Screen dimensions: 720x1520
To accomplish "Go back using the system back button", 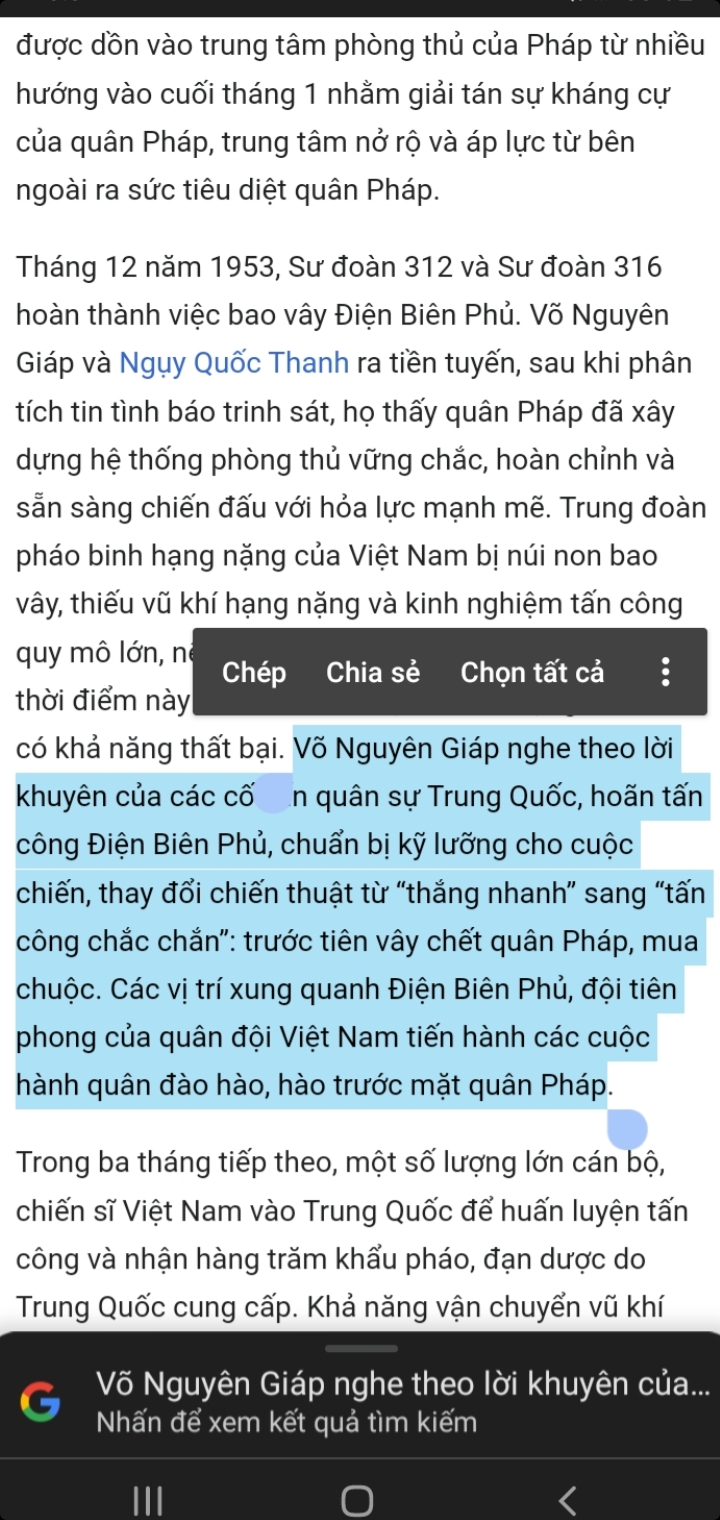I will point(567,1500).
